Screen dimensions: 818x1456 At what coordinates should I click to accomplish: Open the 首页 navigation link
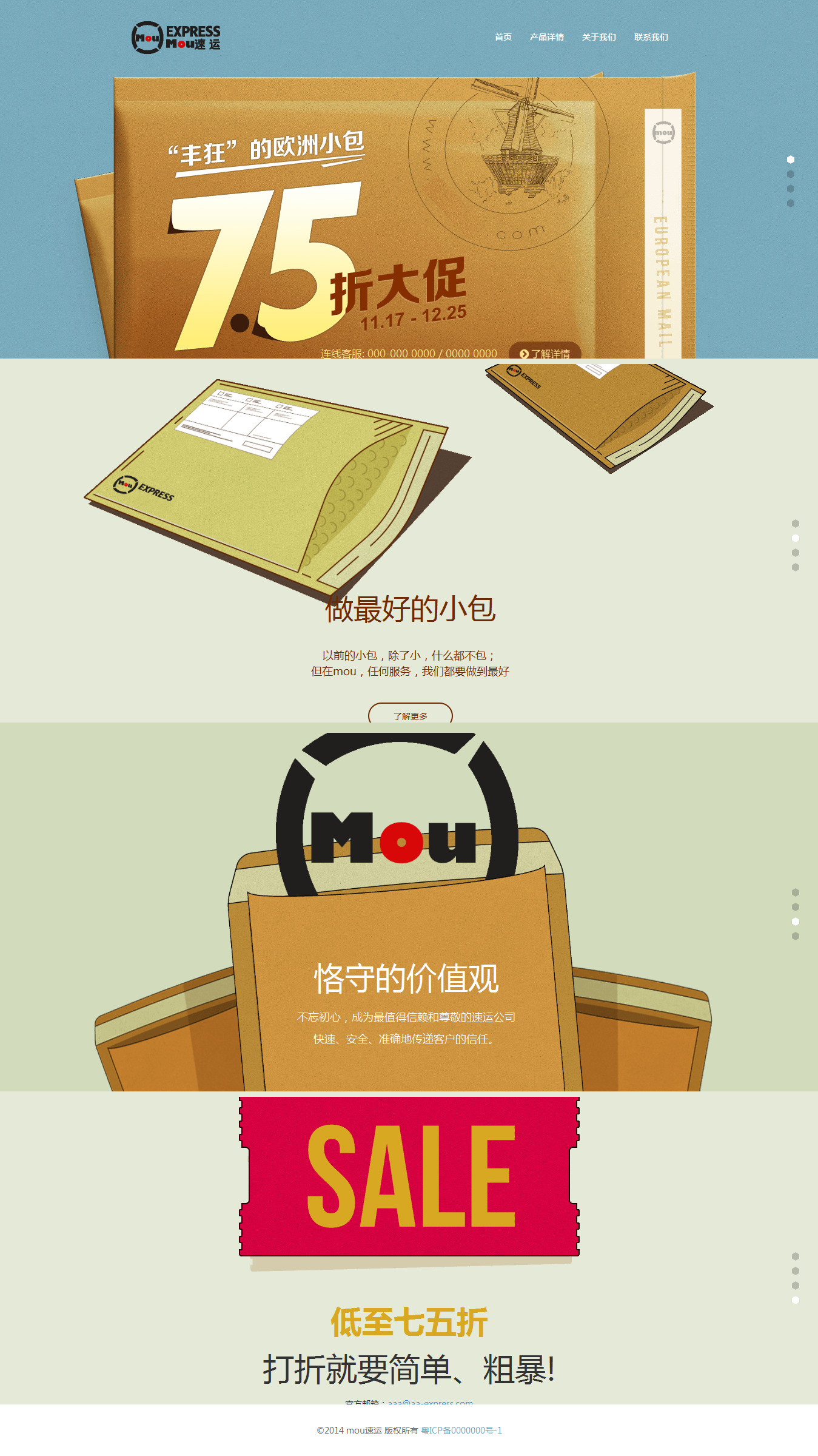[x=503, y=37]
